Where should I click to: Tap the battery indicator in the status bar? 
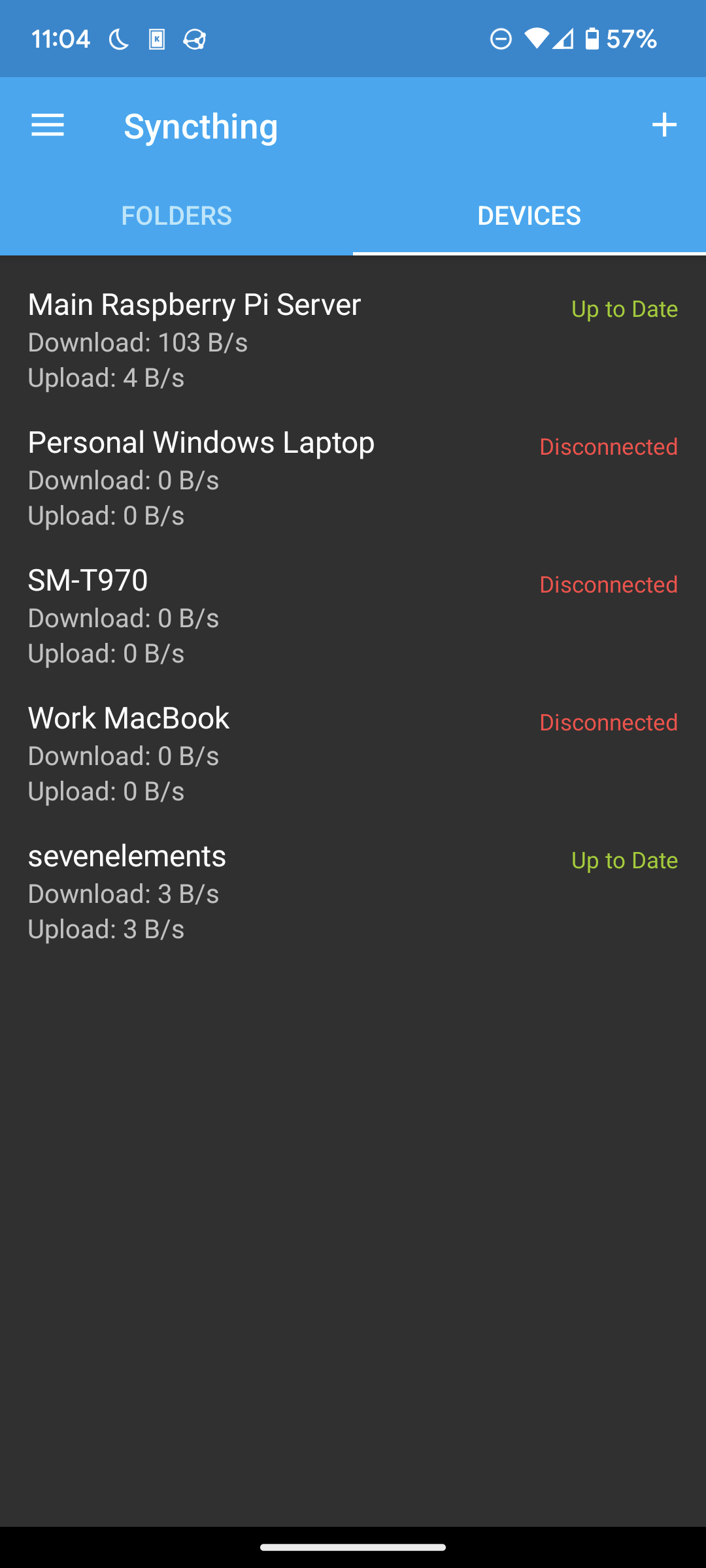(592, 39)
